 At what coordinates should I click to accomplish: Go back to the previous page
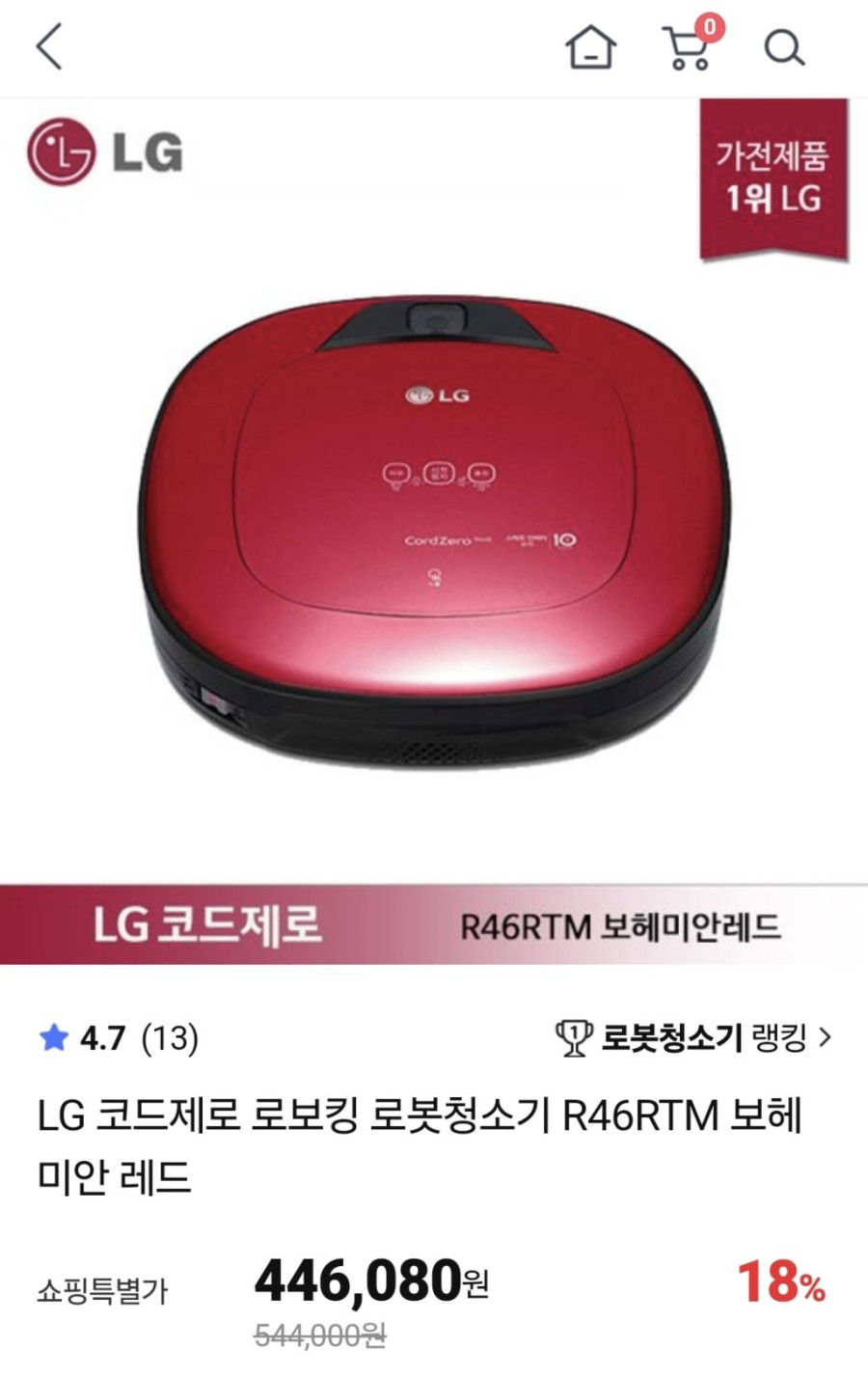(x=49, y=47)
